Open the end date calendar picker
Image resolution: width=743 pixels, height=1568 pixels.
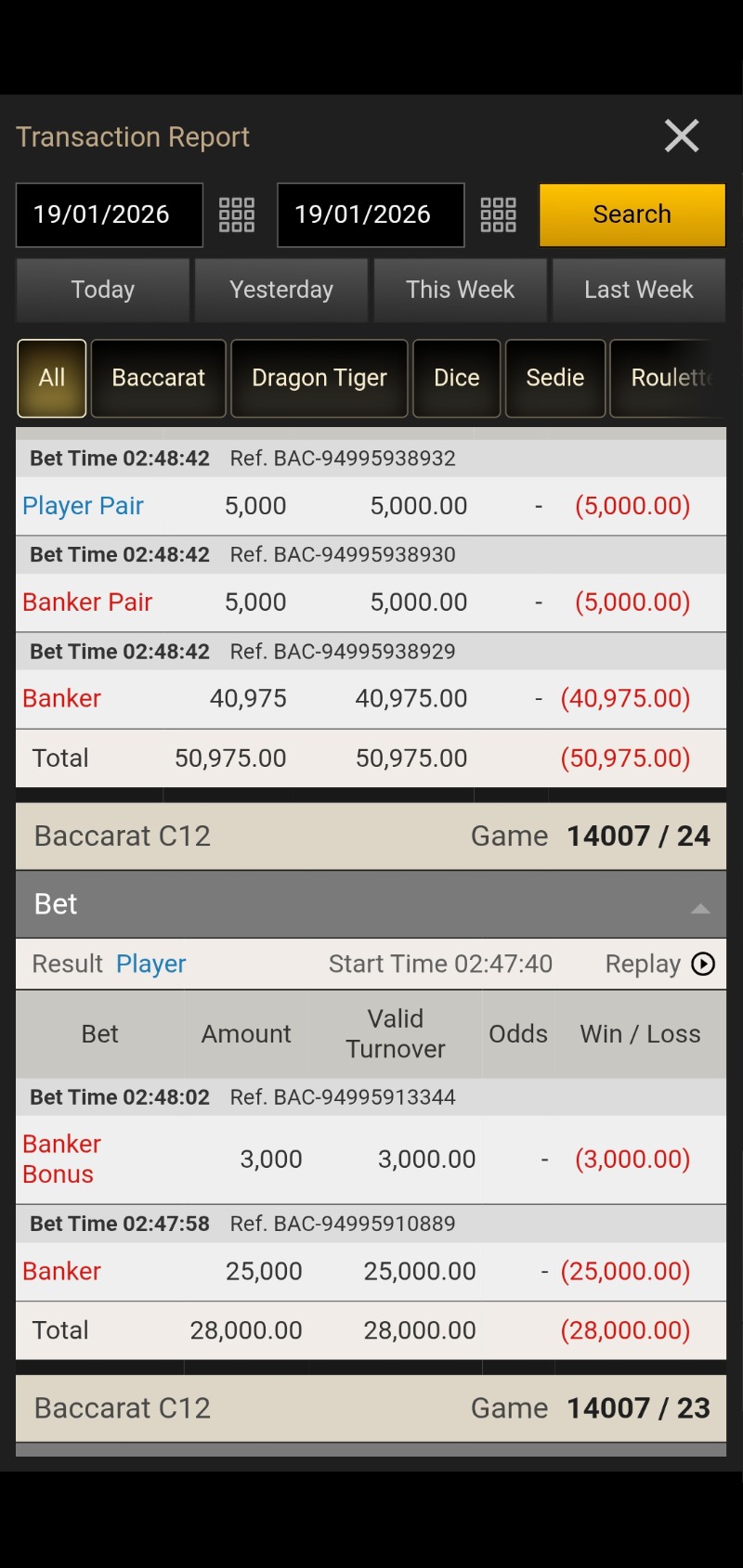(499, 215)
